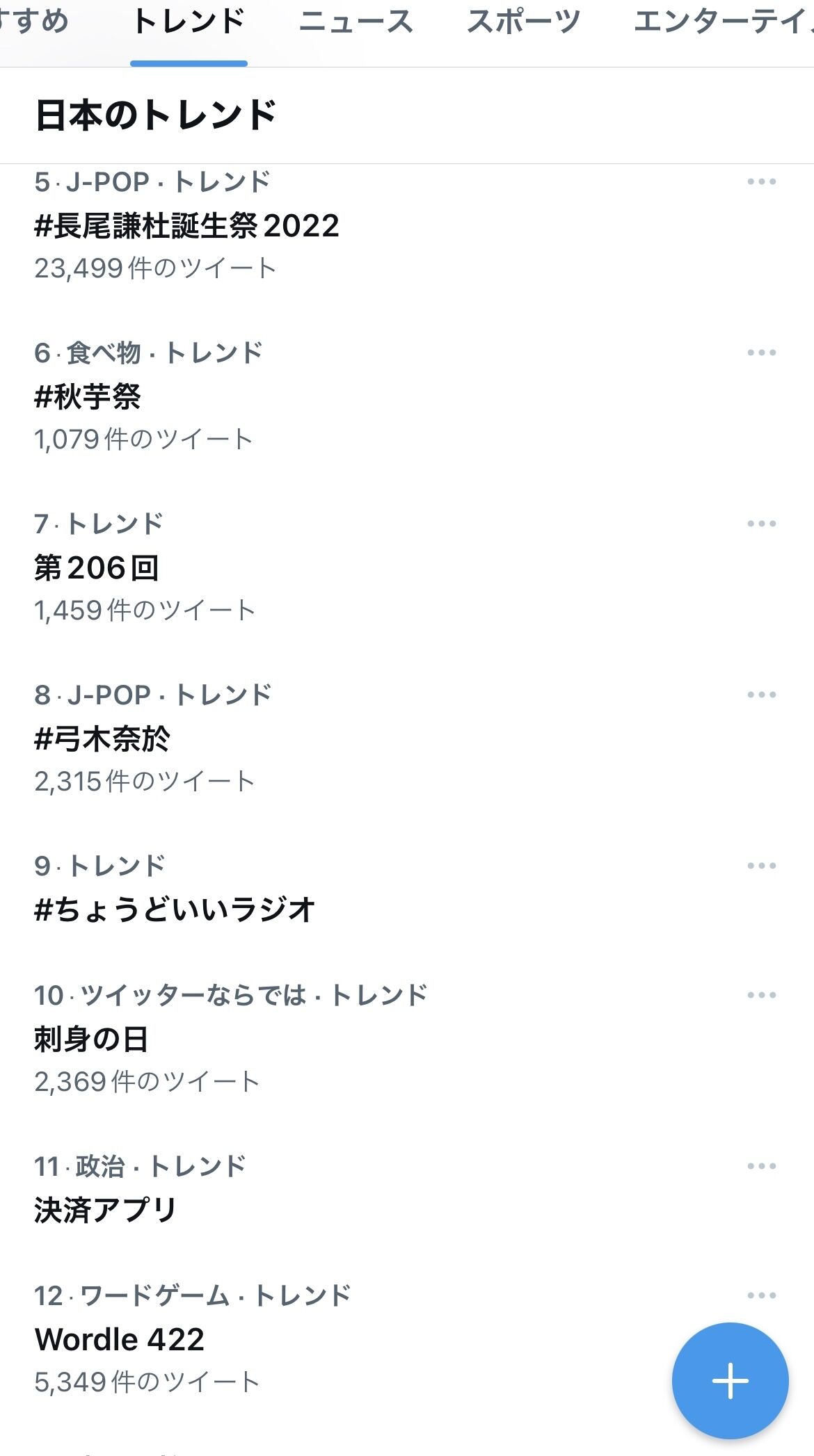The width and height of the screenshot is (814, 1456).
Task: Go to the おすすめ tab
Action: click(x=33, y=22)
